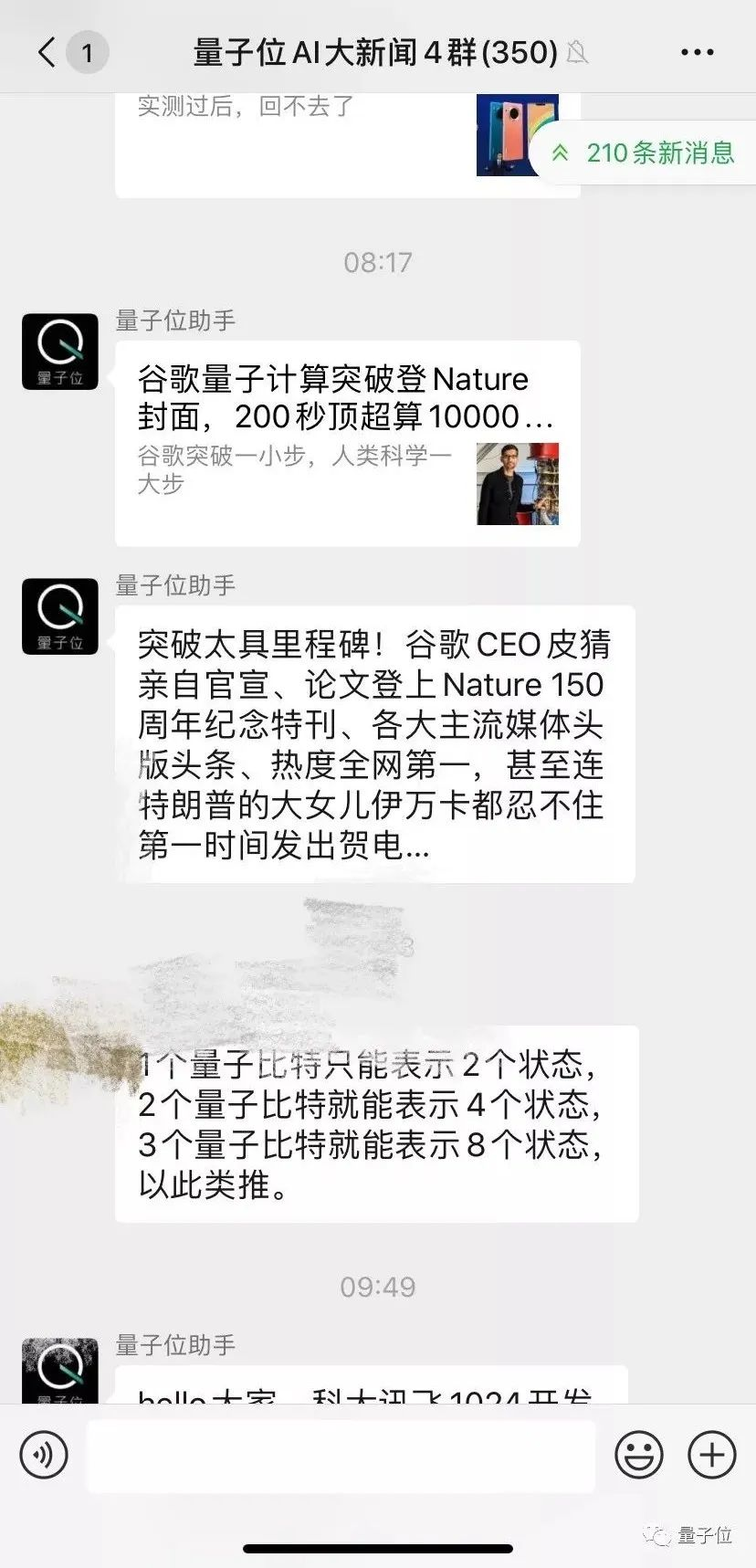Switch to voice message input
The image size is (756, 1568).
pos(44,1454)
